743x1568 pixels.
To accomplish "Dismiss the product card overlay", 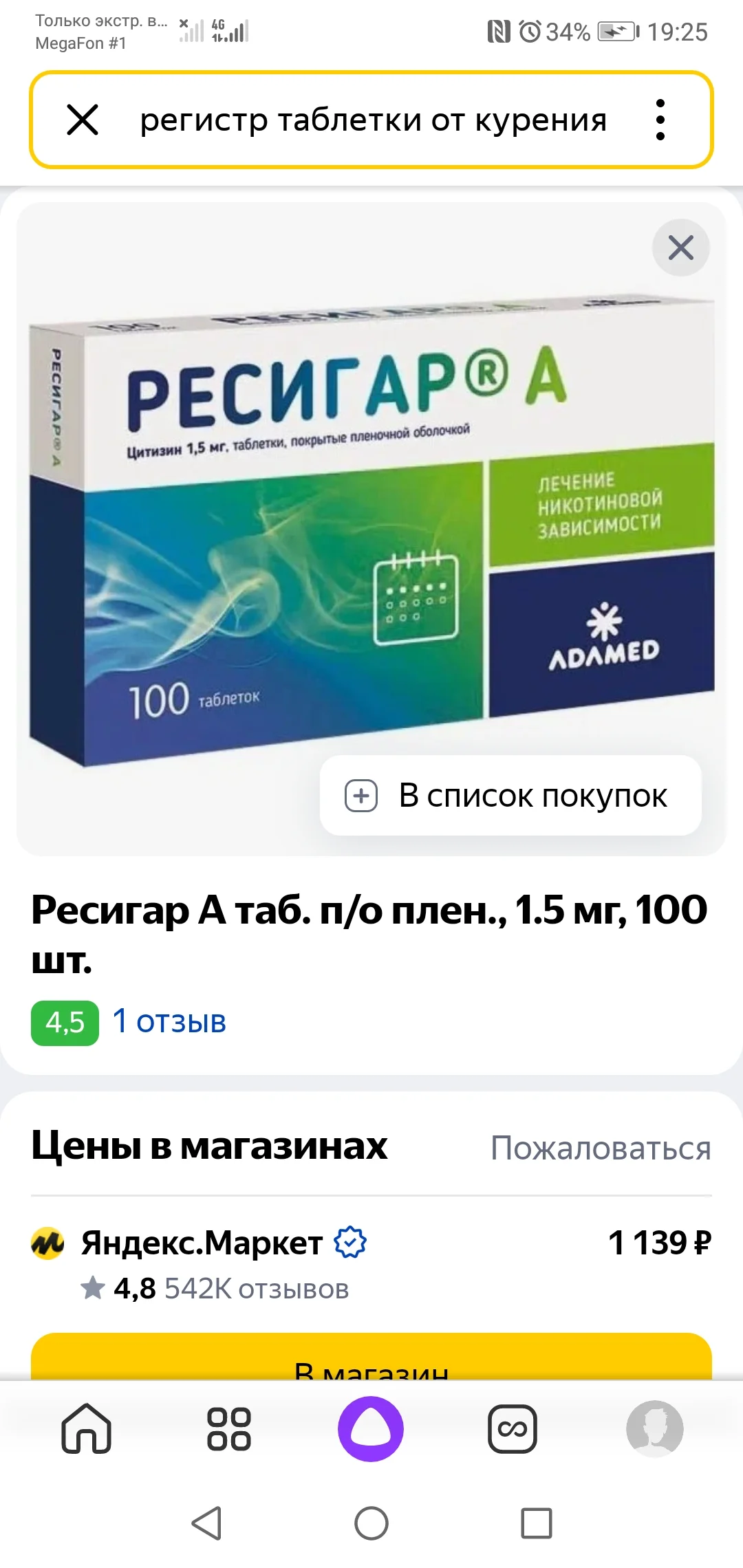I will (680, 248).
